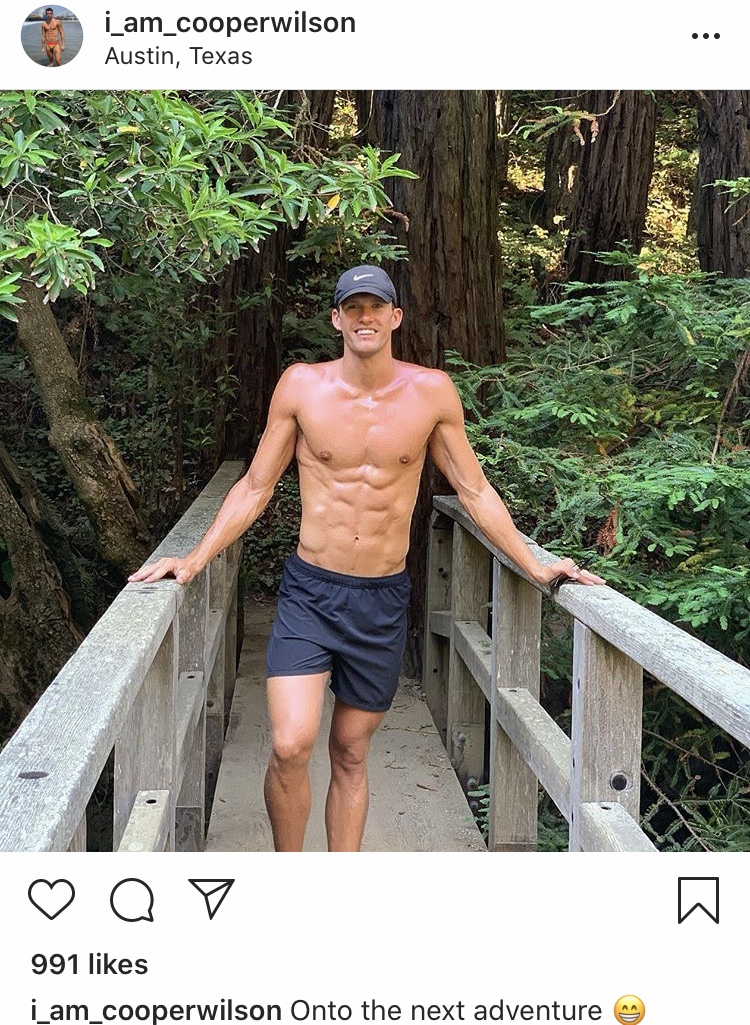This screenshot has width=750, height=1025.
Task: Open comments via the speech bubble icon
Action: (132, 900)
